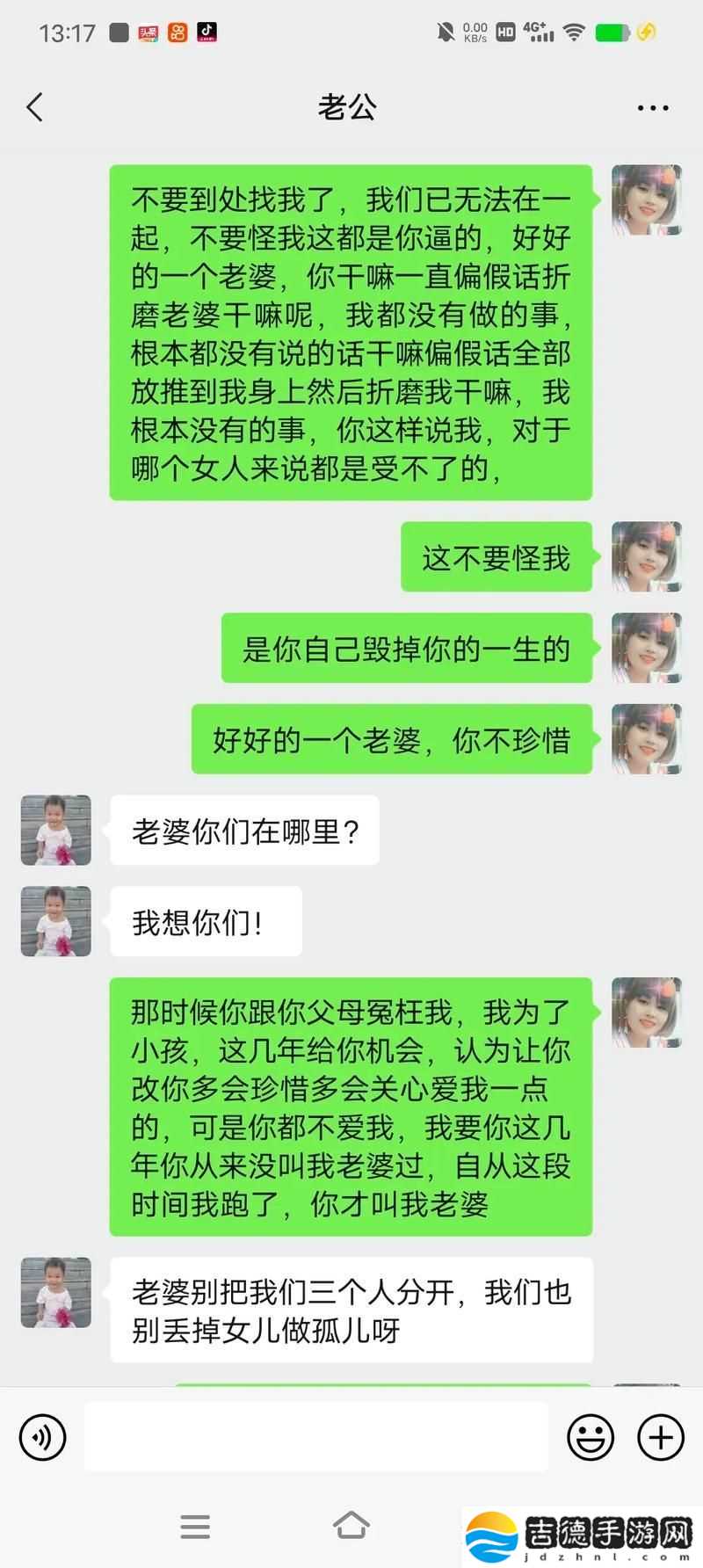Go back from the 老公 chat
This screenshot has height=1568, width=703.
tap(35, 108)
